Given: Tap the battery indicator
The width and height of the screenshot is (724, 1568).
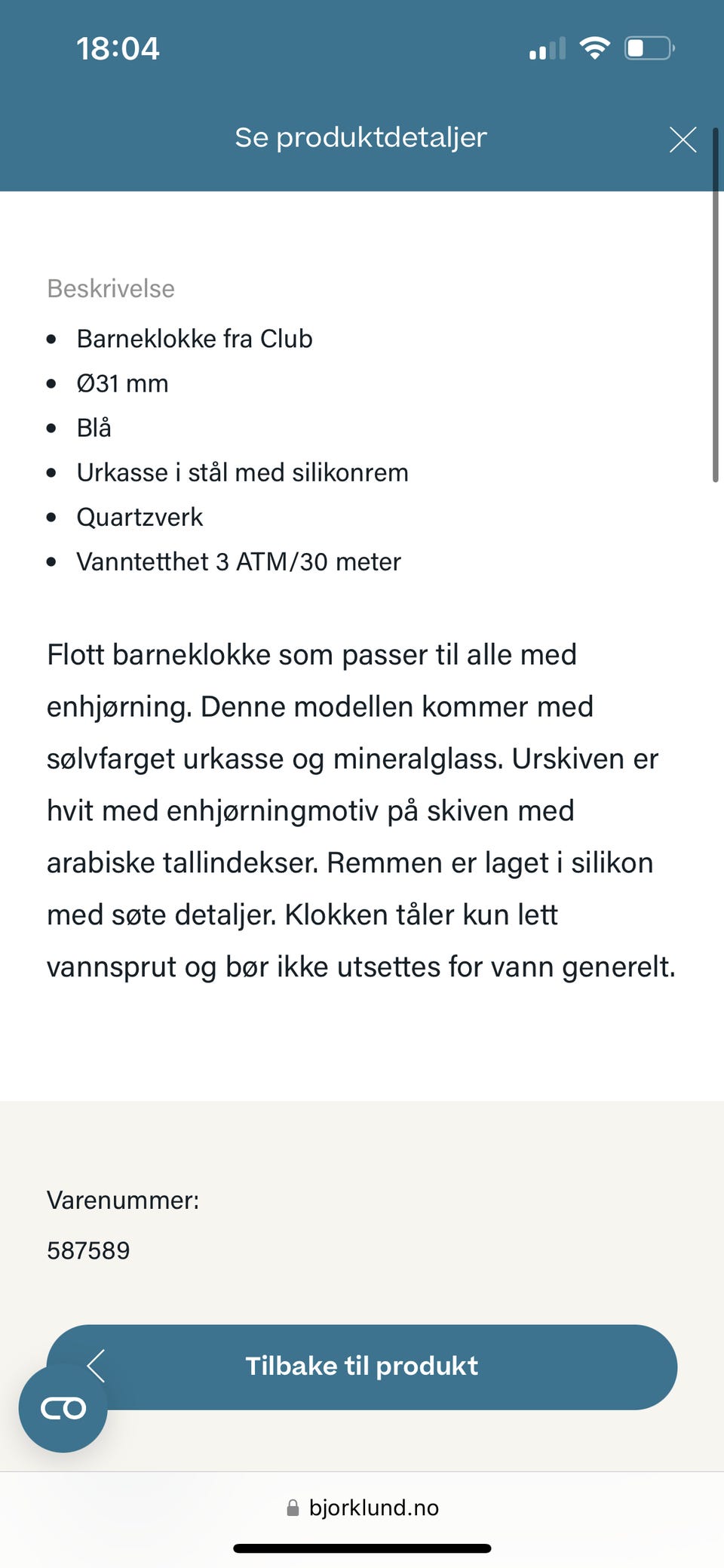Looking at the screenshot, I should point(649,48).
